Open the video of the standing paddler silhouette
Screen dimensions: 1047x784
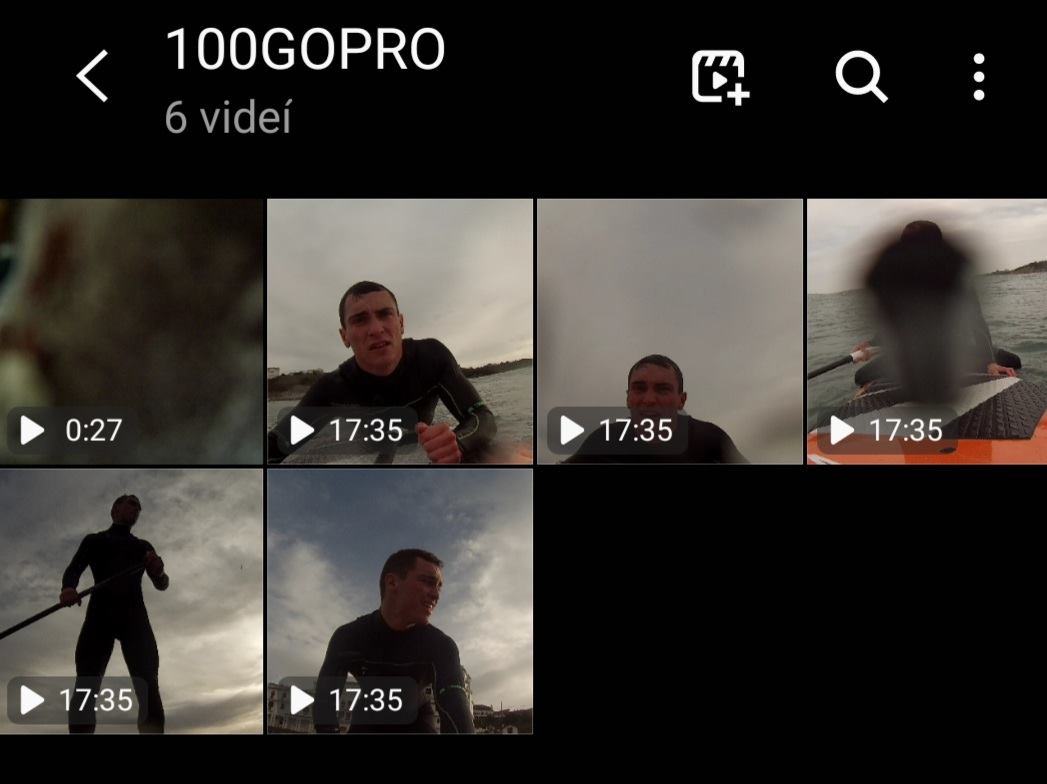click(131, 601)
